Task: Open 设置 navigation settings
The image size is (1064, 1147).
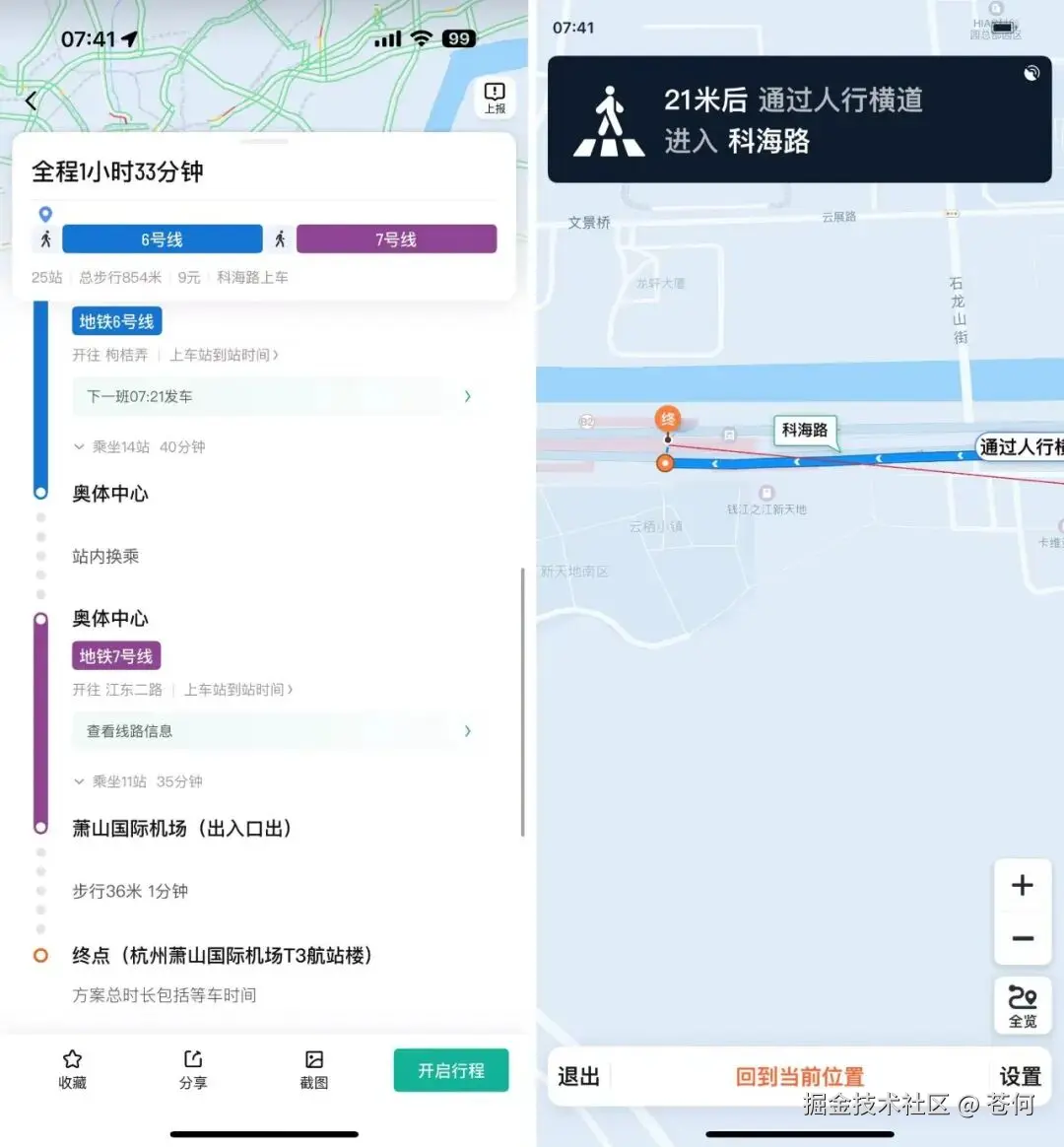Action: tap(1020, 1076)
